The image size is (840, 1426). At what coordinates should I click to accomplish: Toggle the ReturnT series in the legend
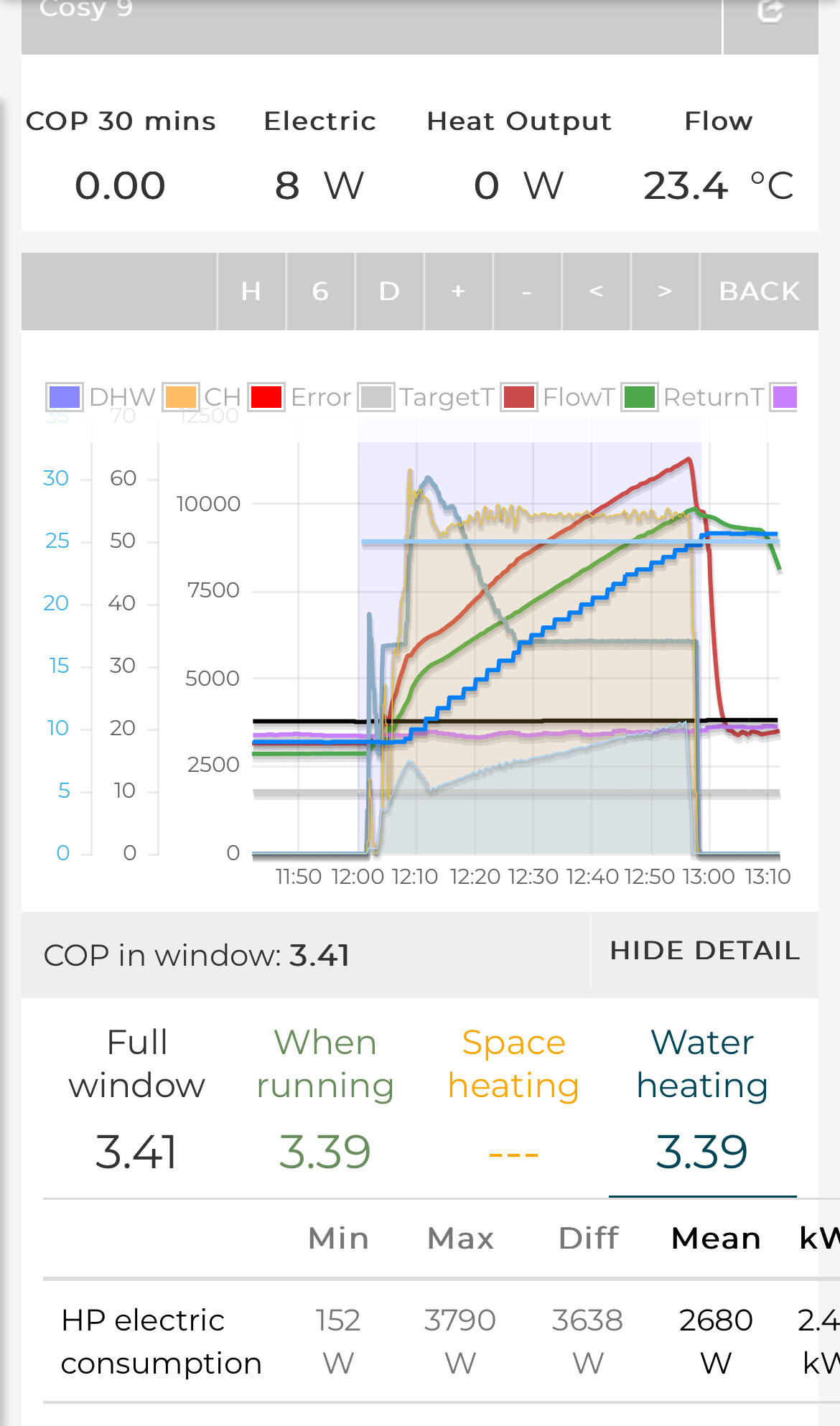click(694, 397)
